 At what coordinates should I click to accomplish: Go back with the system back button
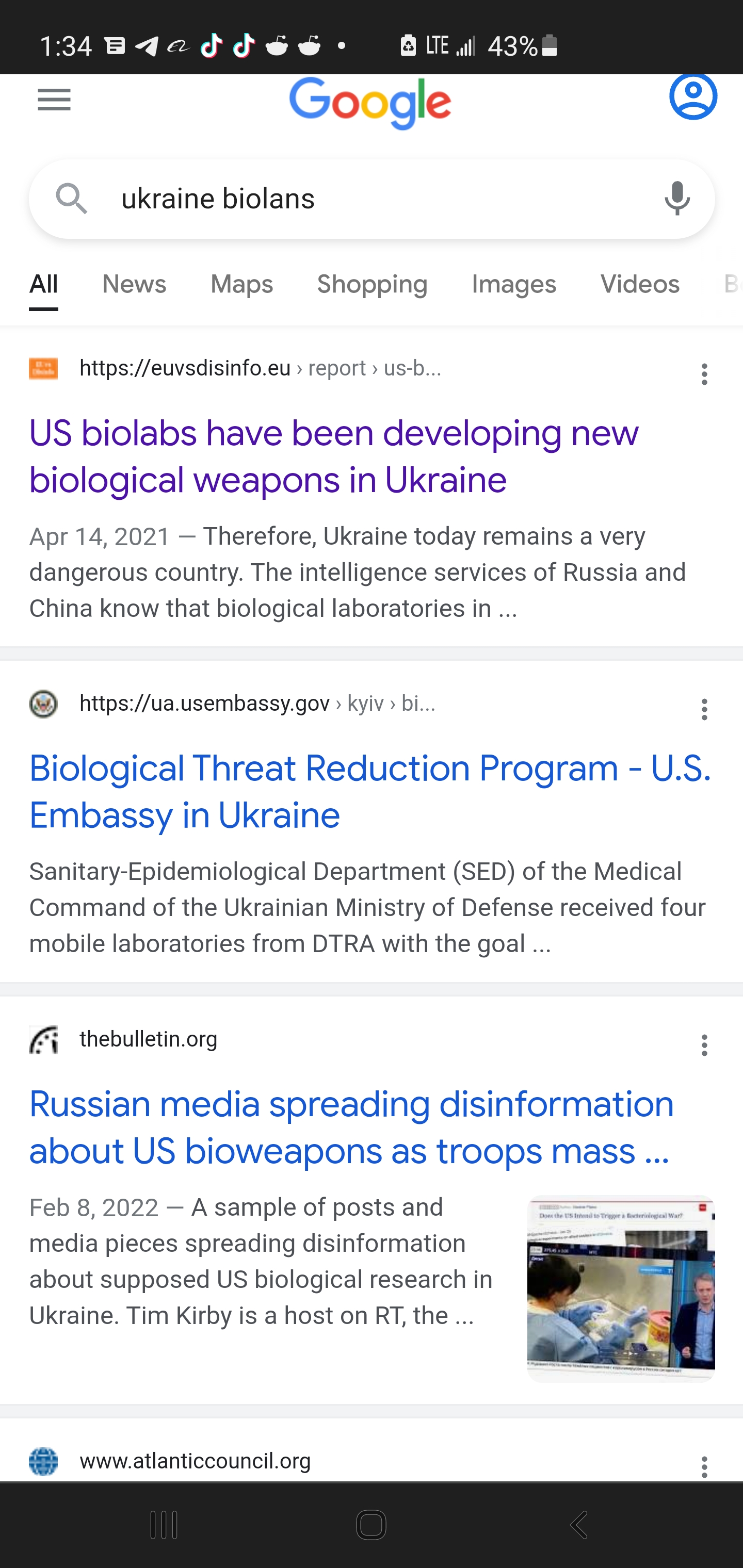pyautogui.click(x=579, y=1525)
